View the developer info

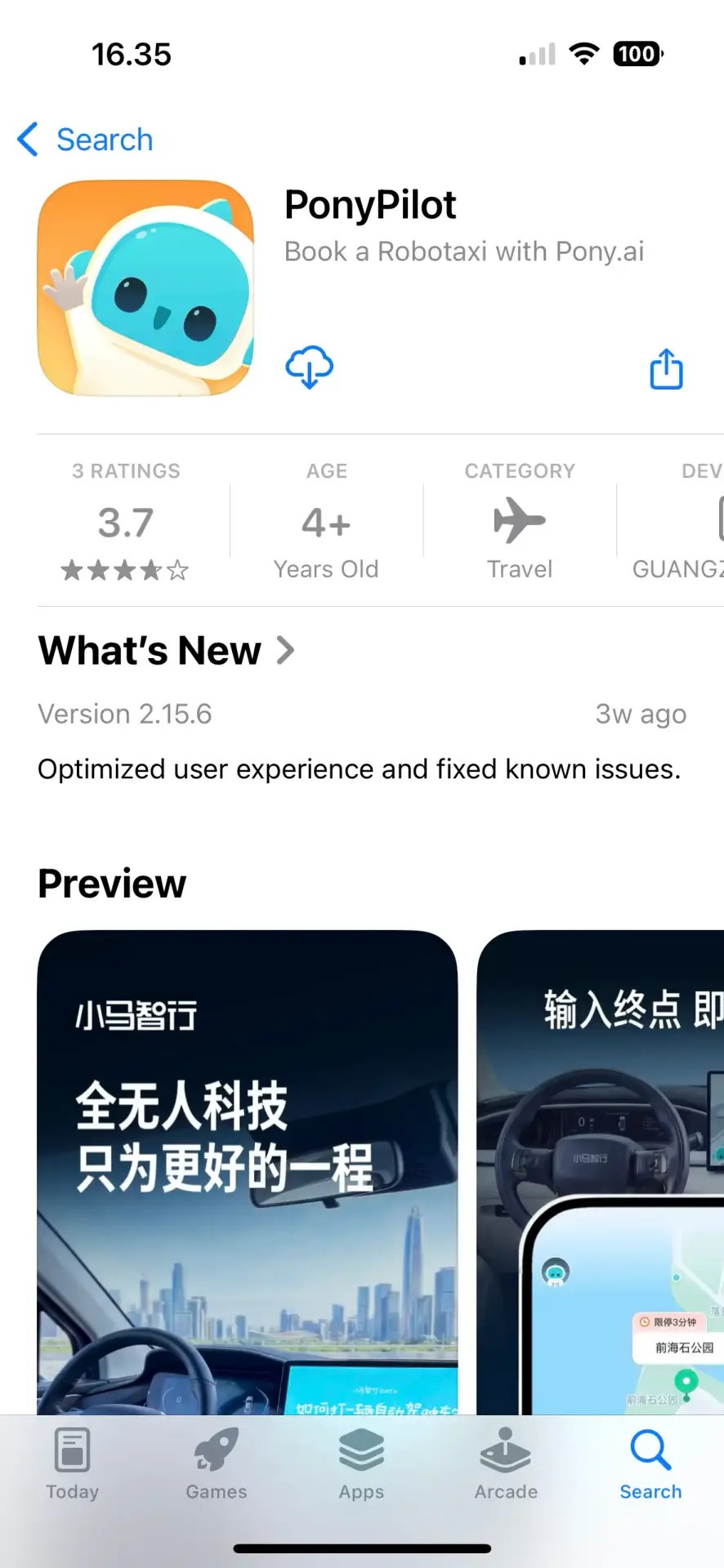click(x=677, y=521)
